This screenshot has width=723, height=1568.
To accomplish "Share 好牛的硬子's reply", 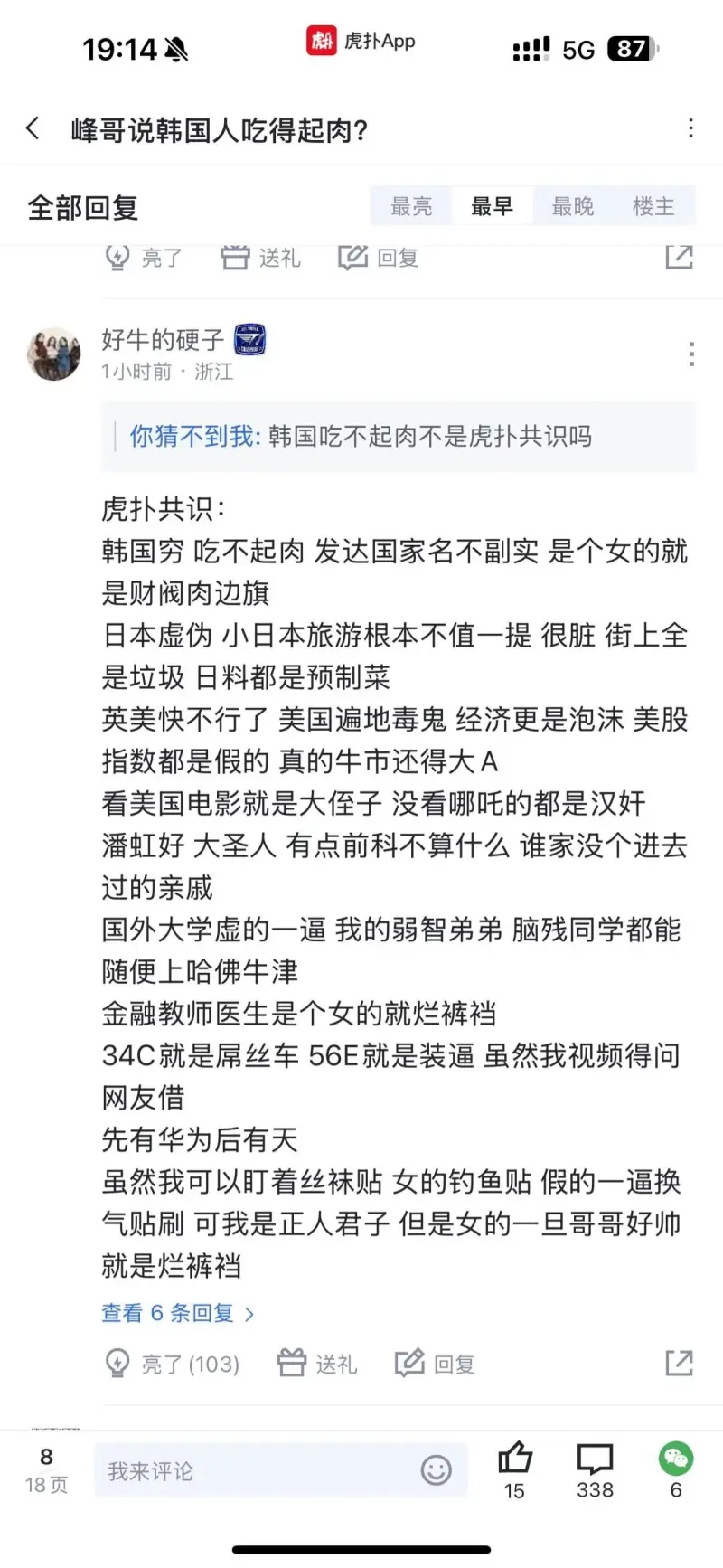I will click(x=679, y=1363).
